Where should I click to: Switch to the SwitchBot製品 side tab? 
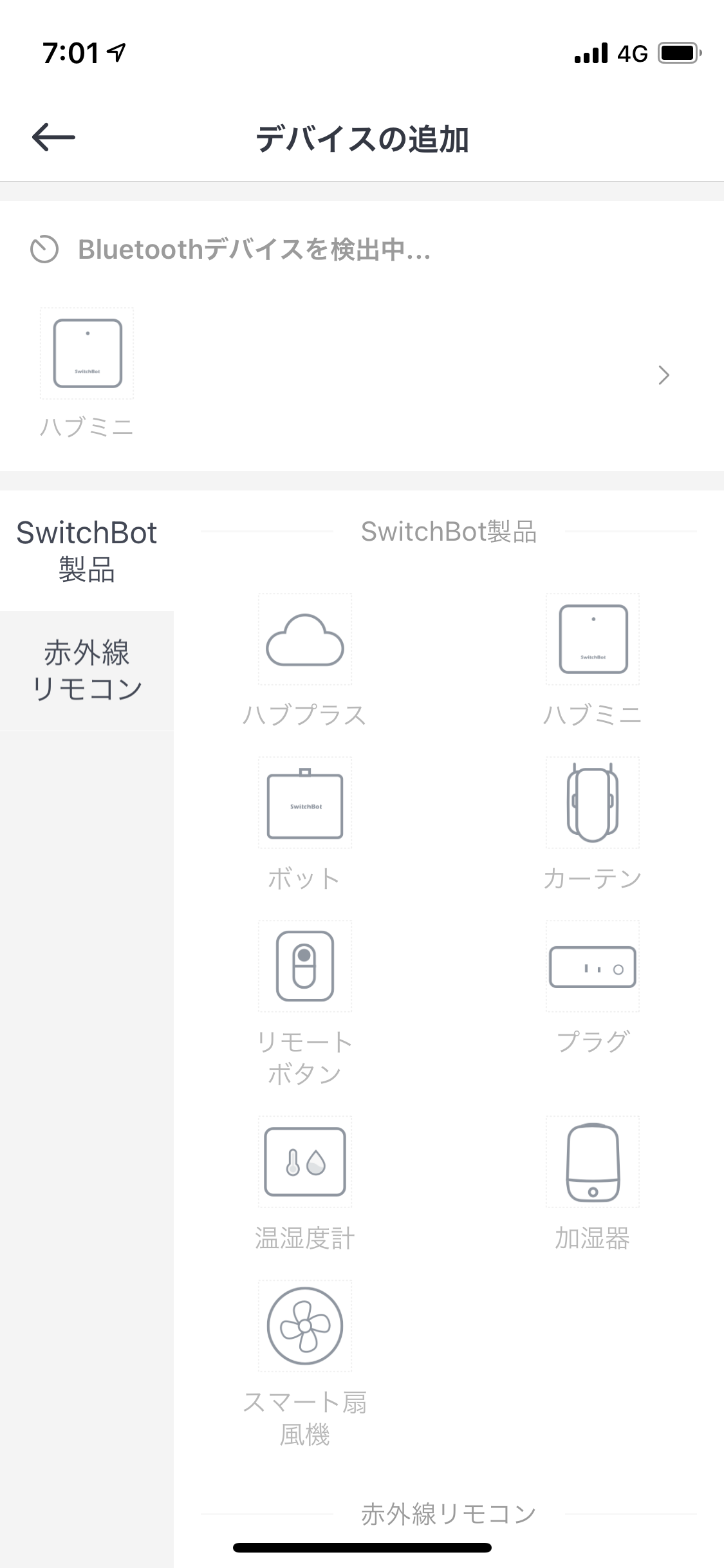86,550
